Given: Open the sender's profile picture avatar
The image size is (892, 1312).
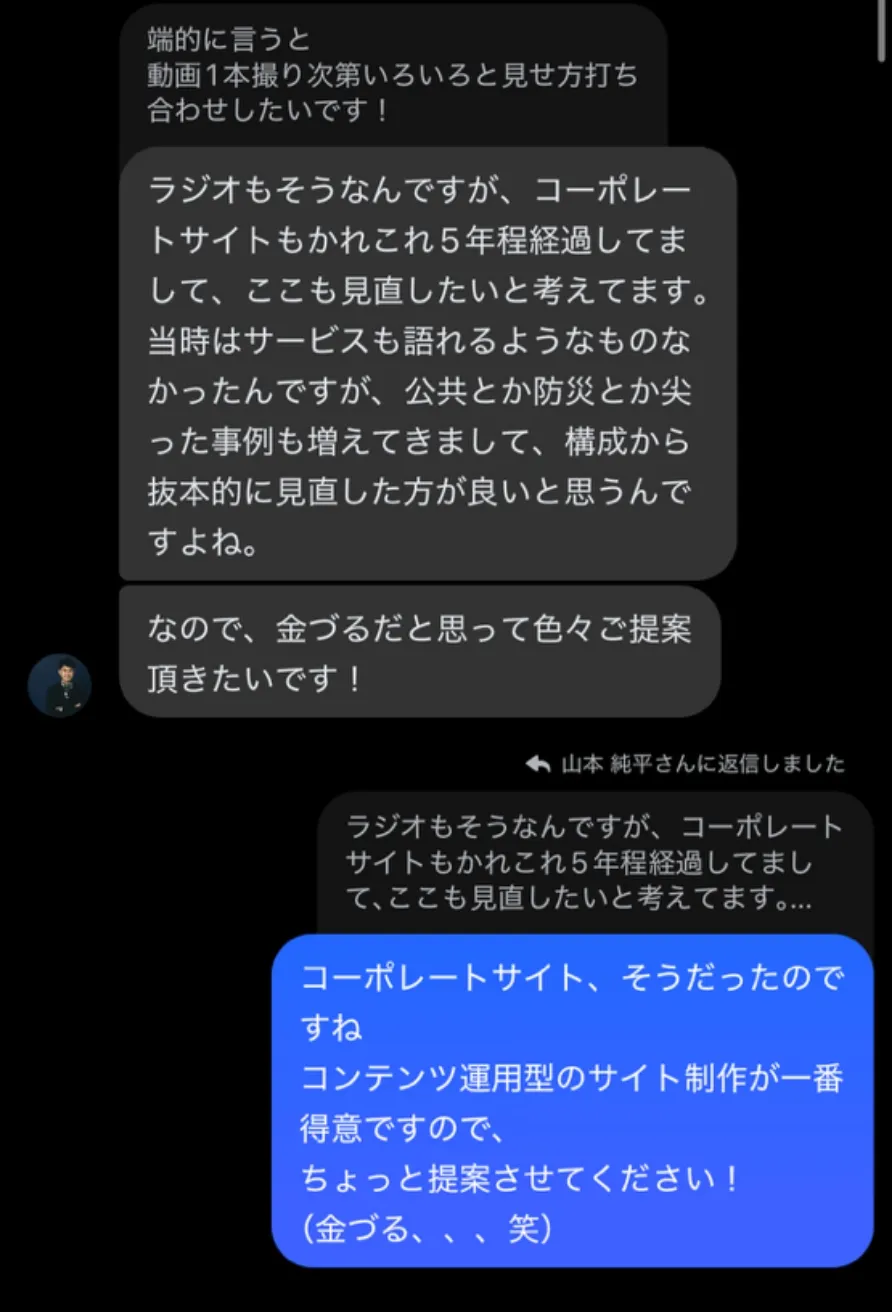Looking at the screenshot, I should [60, 685].
